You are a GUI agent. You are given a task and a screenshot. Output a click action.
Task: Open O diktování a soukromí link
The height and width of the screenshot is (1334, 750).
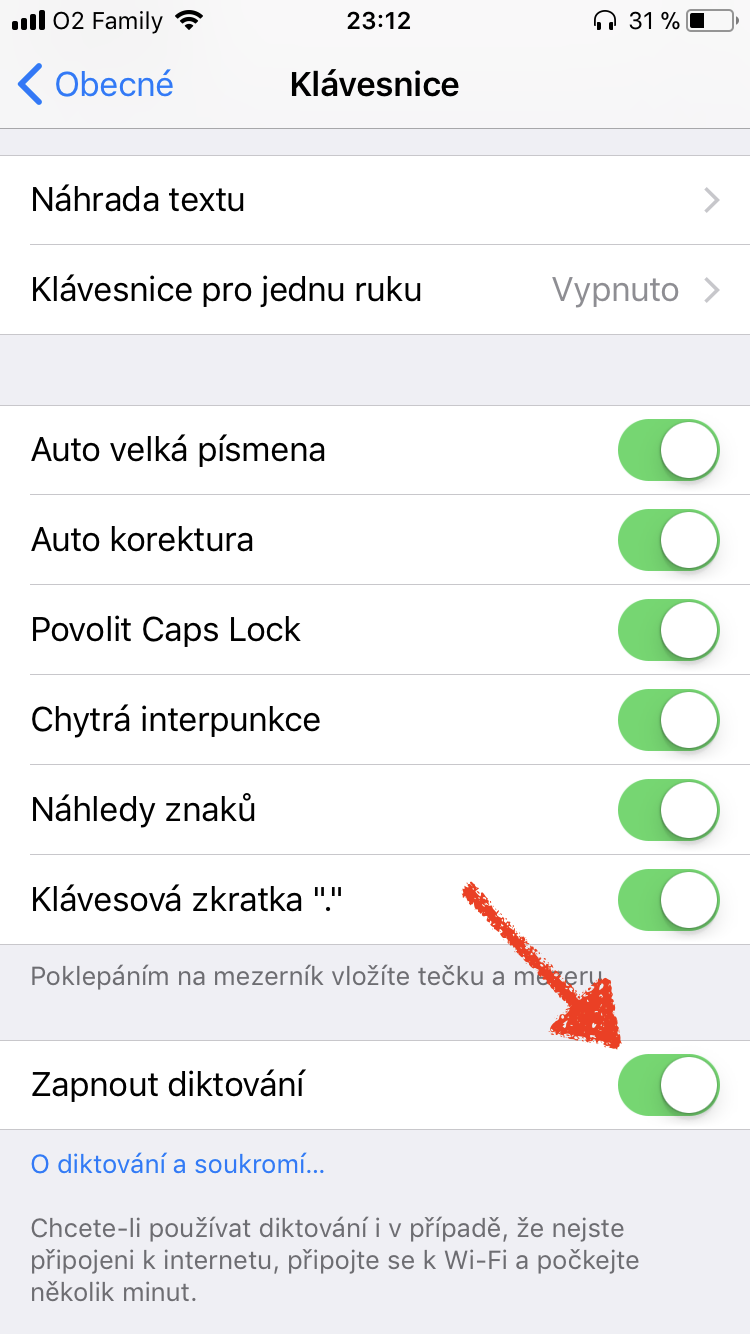pyautogui.click(x=178, y=1164)
